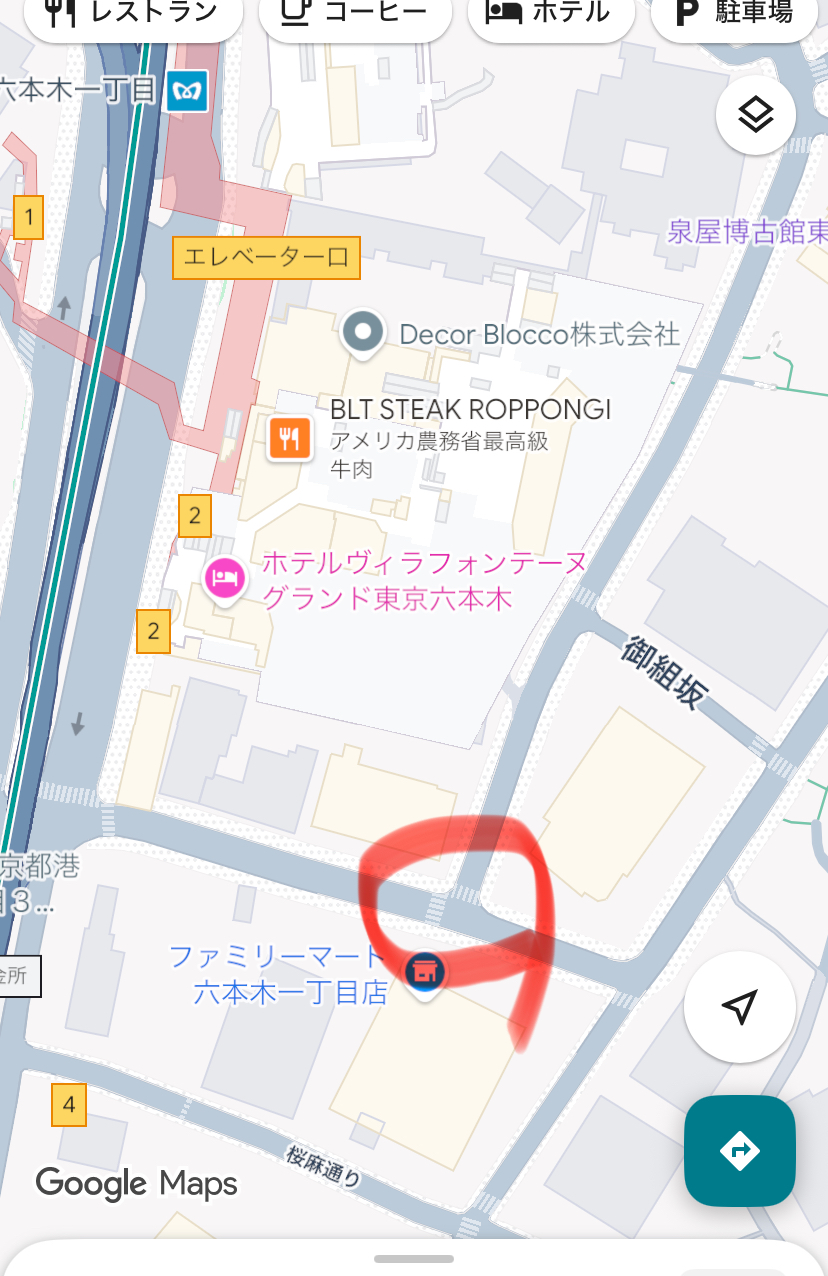Center map on my location
828x1276 pixels.
pos(739,1007)
